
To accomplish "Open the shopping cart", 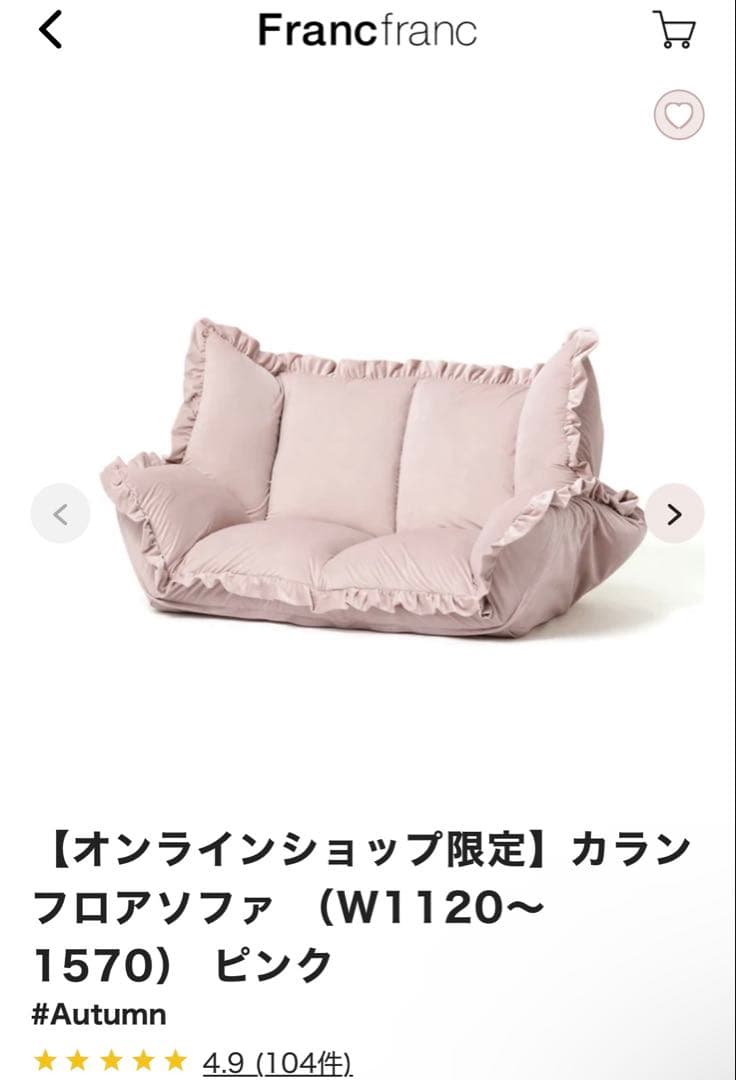I will click(675, 30).
